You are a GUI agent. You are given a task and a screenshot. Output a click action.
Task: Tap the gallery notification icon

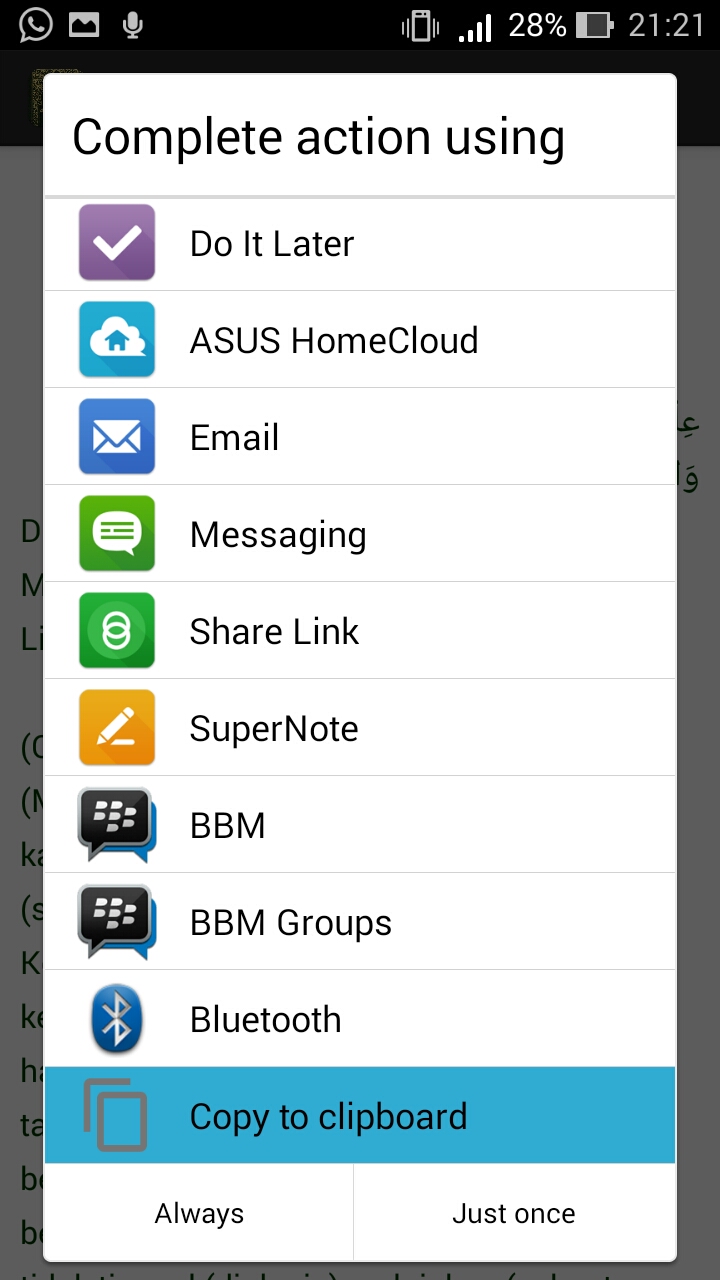pyautogui.click(x=83, y=24)
